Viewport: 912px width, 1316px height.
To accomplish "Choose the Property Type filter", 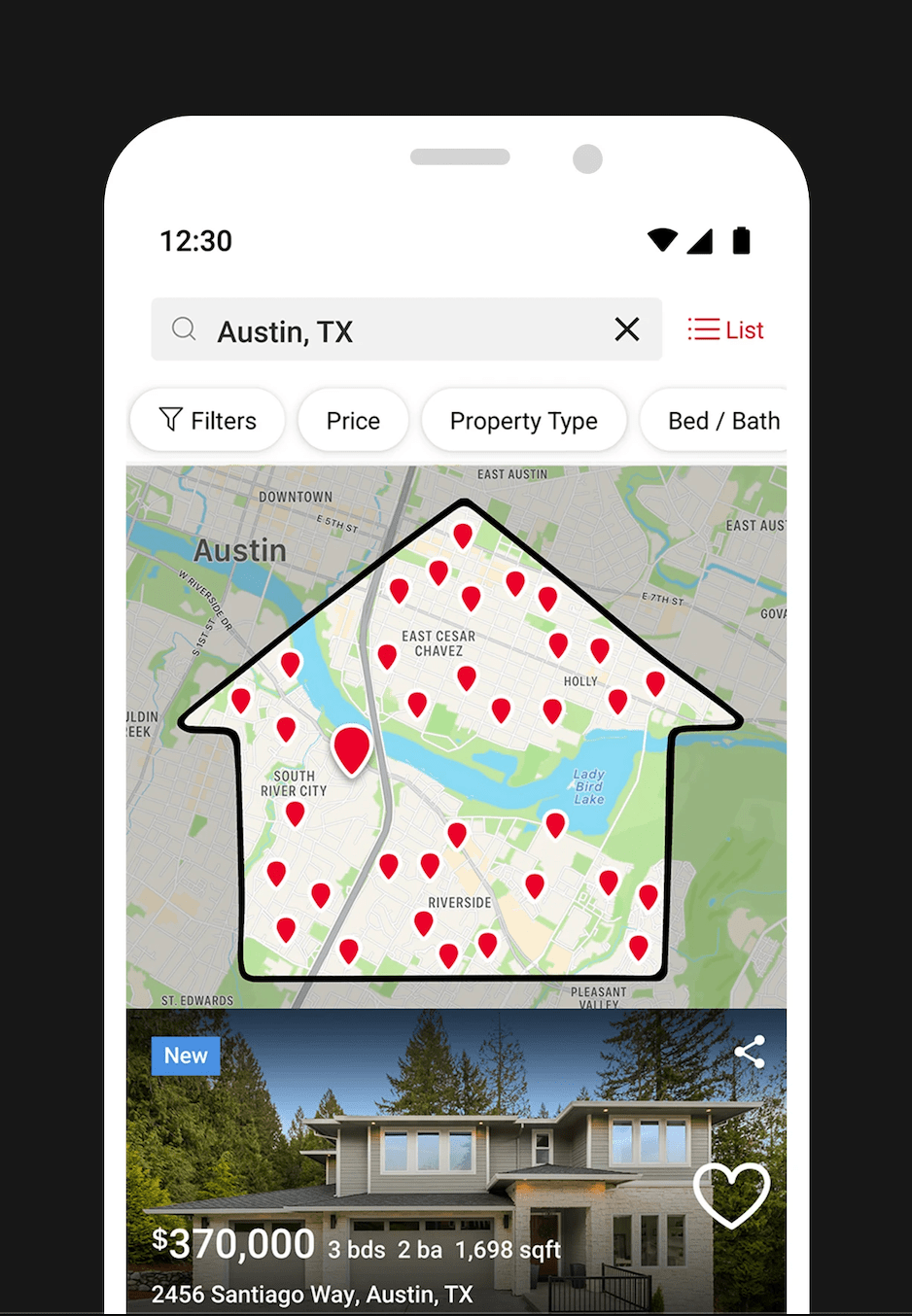I will coord(523,421).
